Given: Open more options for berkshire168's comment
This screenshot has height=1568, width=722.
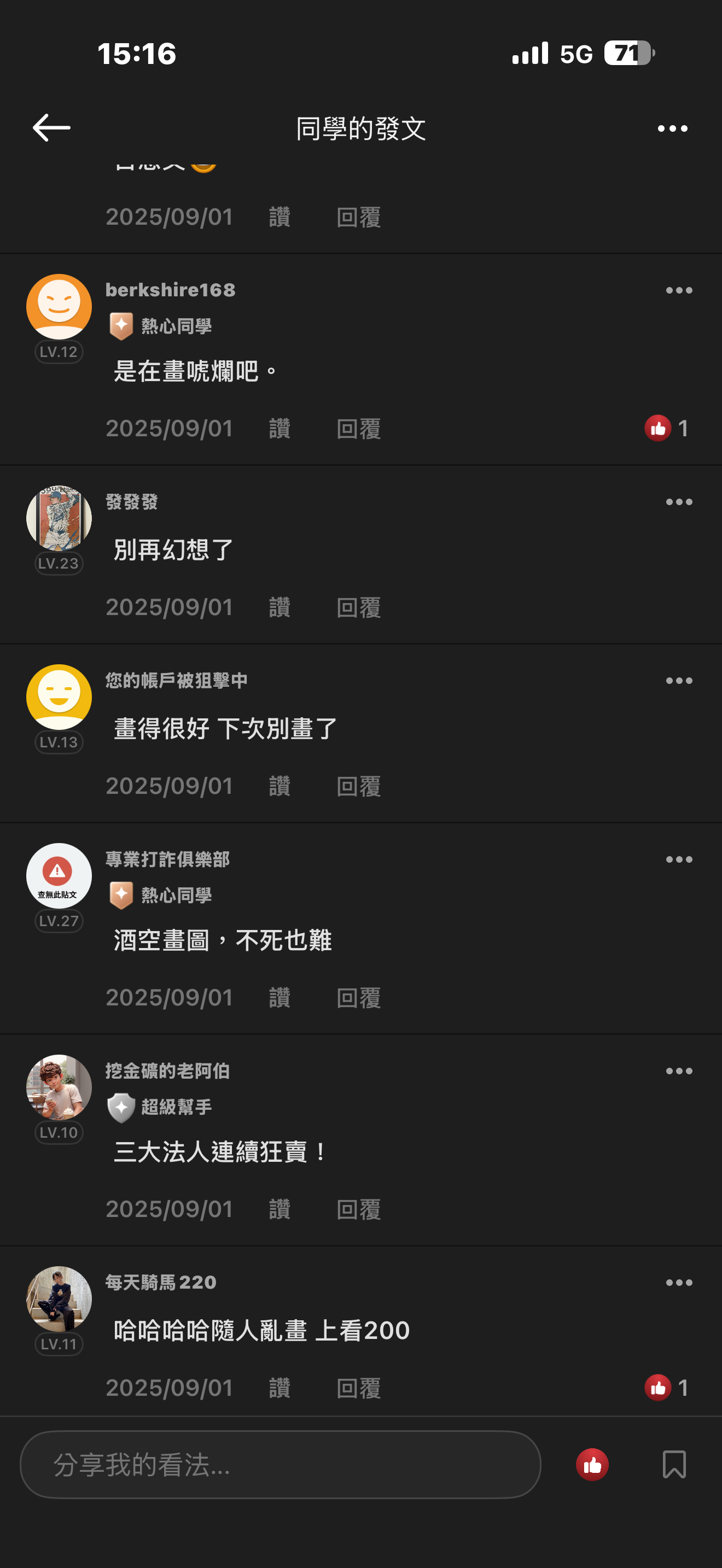Looking at the screenshot, I should coord(679,290).
